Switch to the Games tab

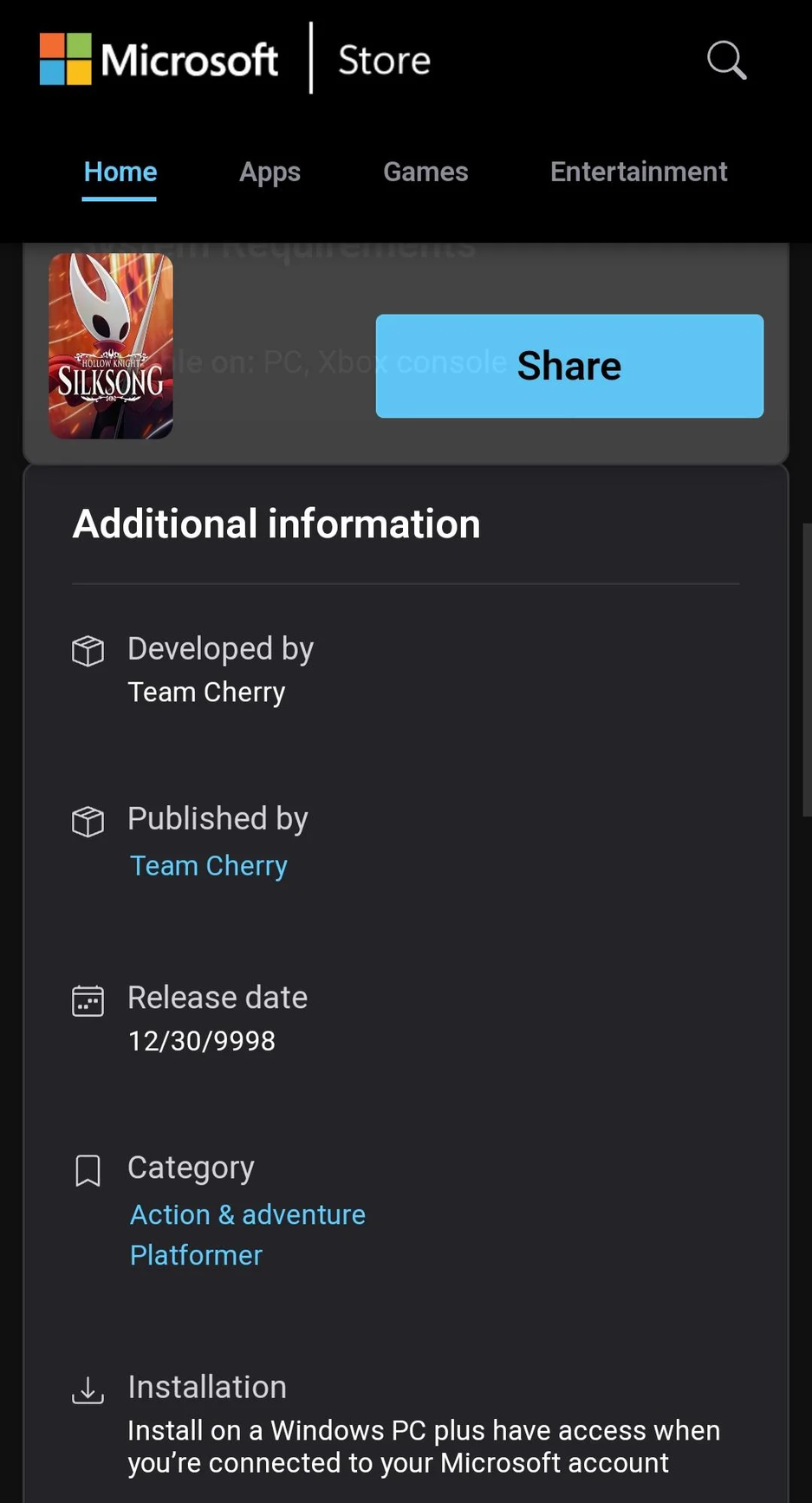click(x=425, y=172)
